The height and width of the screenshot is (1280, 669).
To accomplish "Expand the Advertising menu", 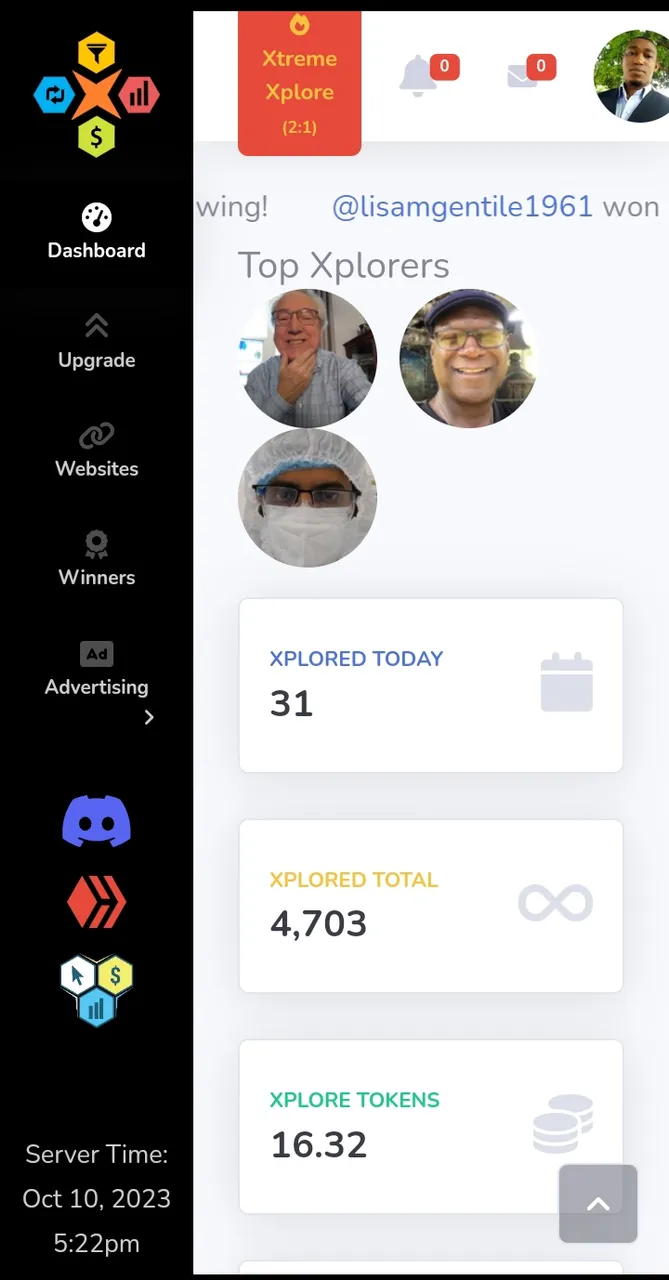I will point(97,683).
